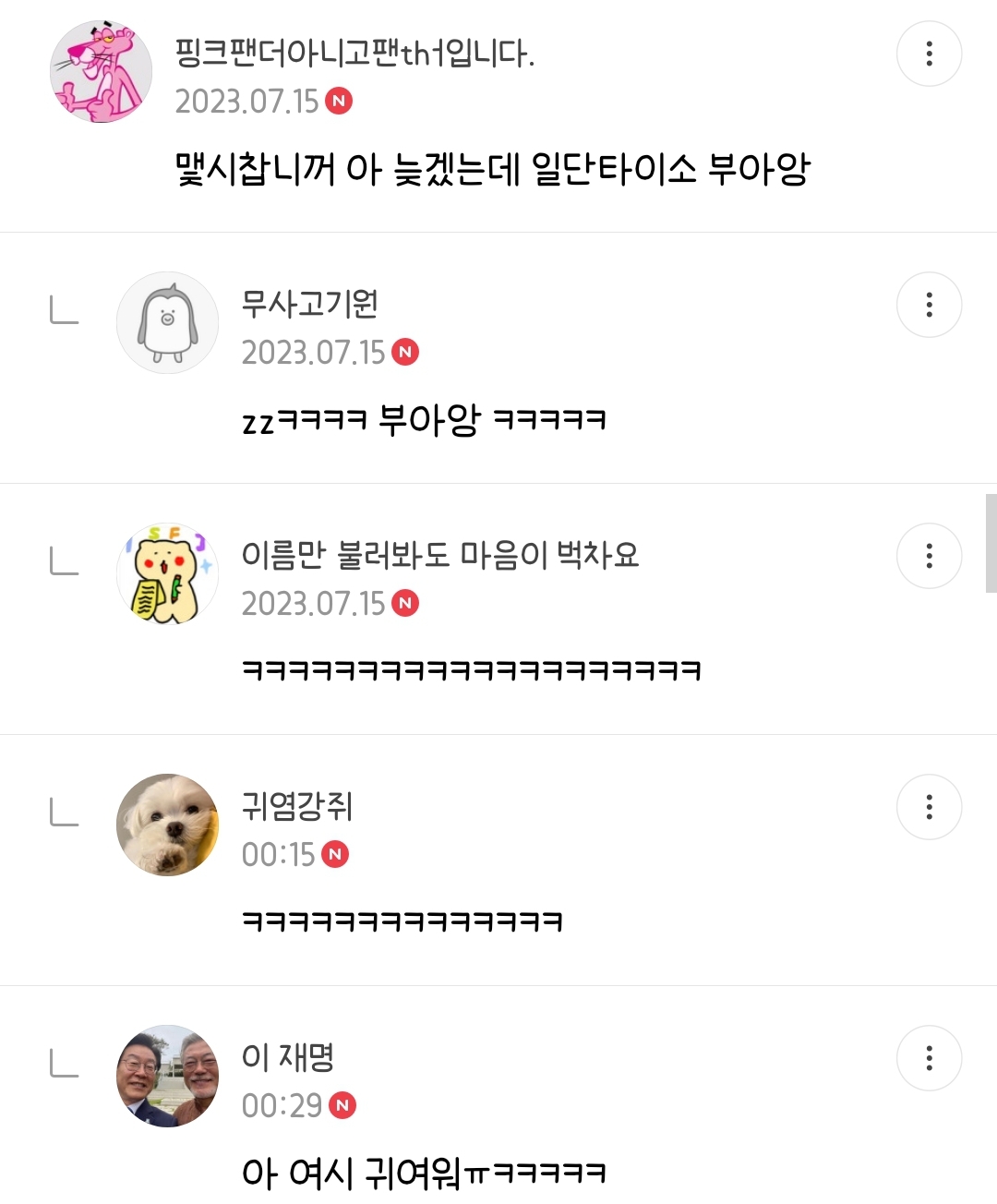Select the nickname 무사고기원
Image resolution: width=997 pixels, height=1204 pixels.
pyautogui.click(x=309, y=304)
